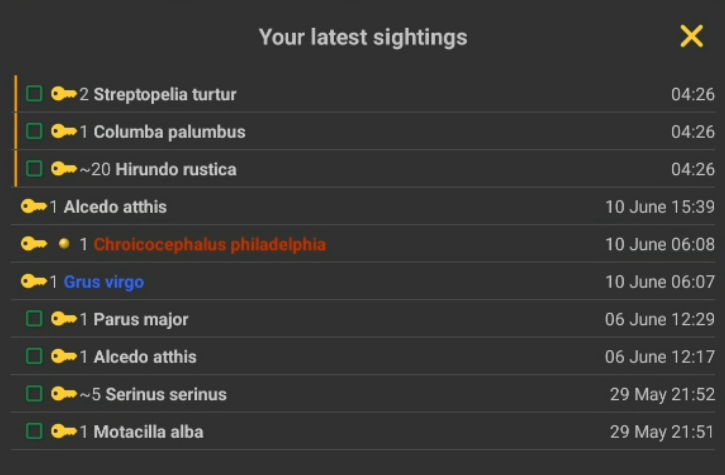Open the Streptopelia turtur sighting details
The width and height of the screenshot is (725, 475).
(x=165, y=94)
